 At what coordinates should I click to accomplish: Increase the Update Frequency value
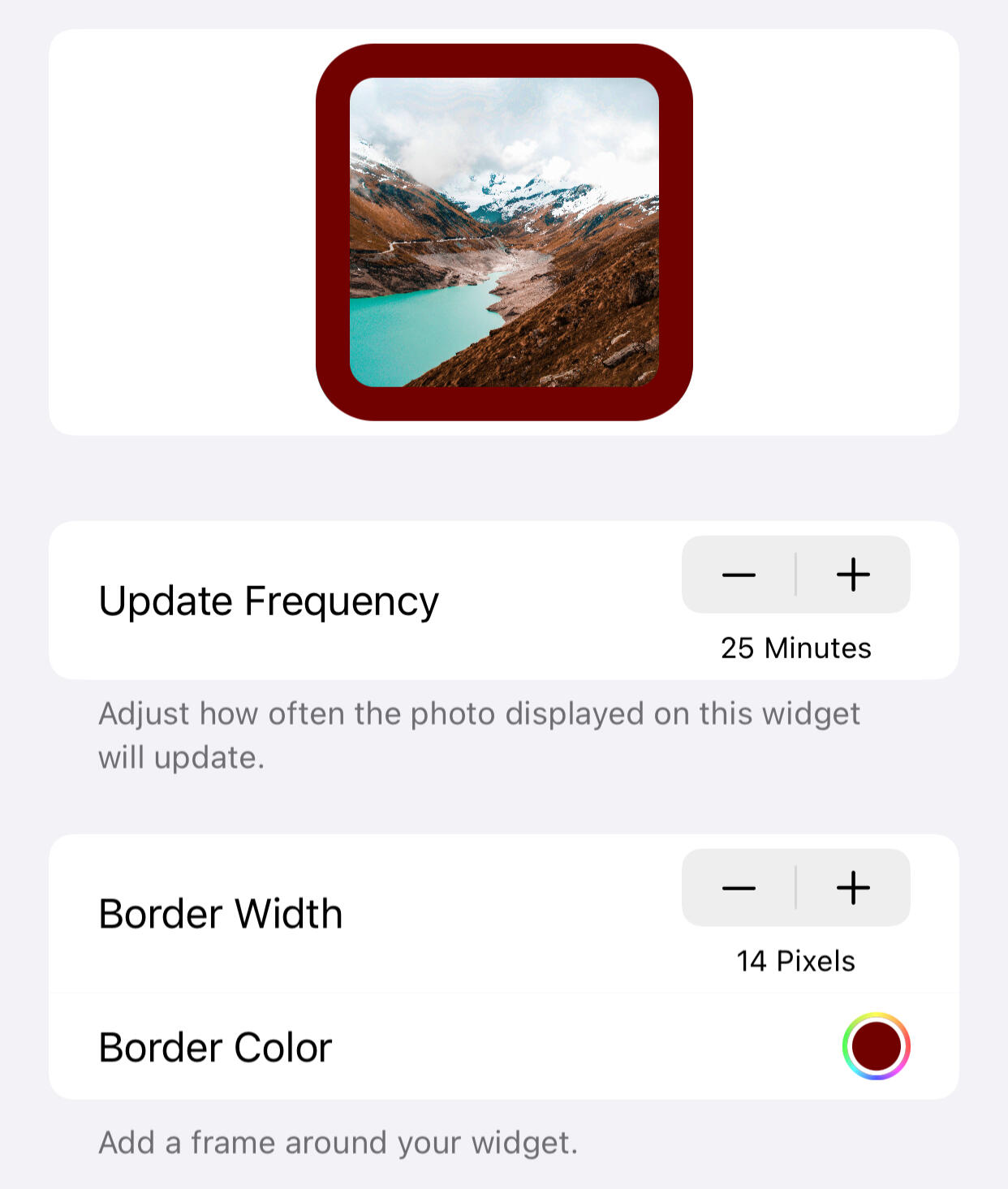pyautogui.click(x=853, y=575)
